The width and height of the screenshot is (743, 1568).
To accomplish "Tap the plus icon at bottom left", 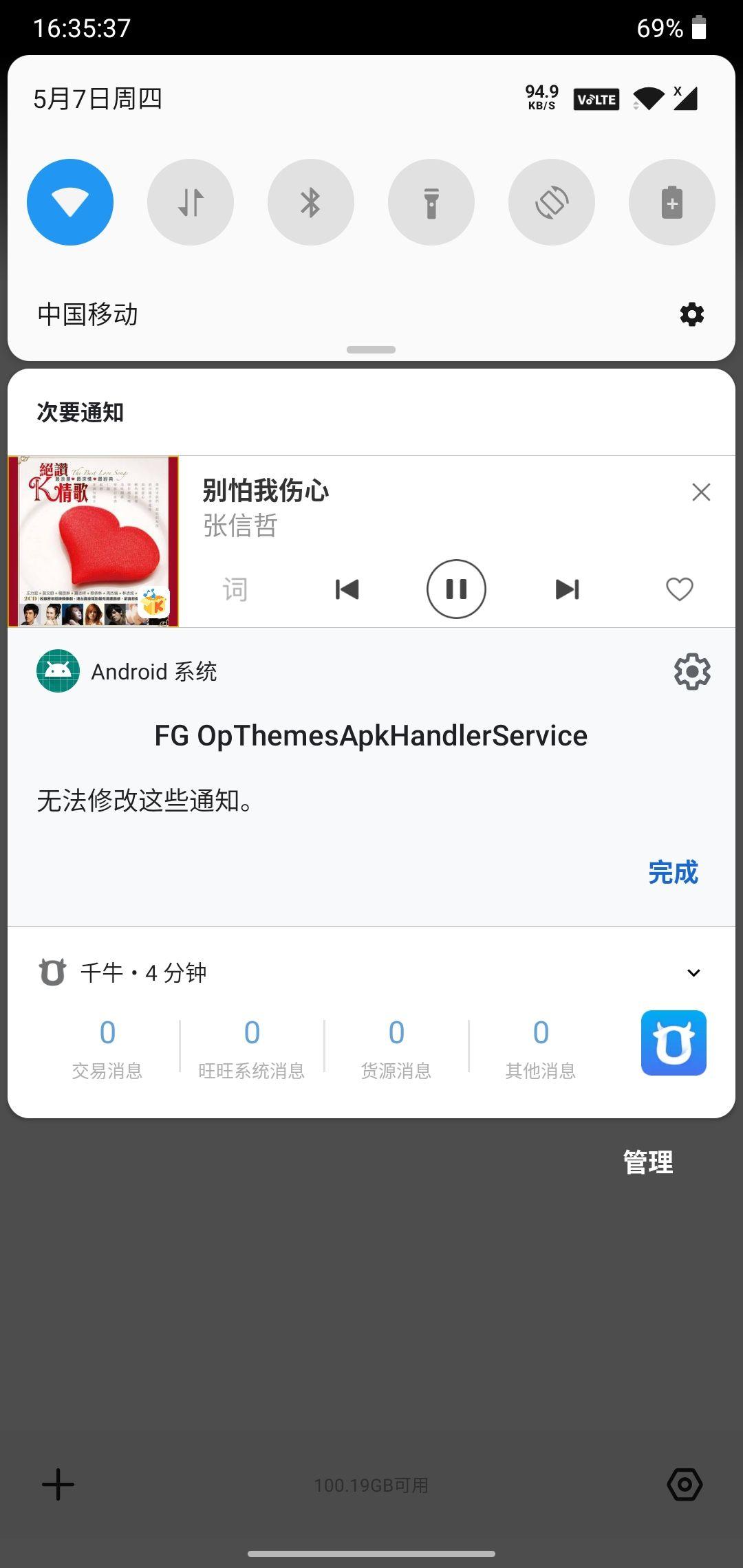I will [x=58, y=1483].
